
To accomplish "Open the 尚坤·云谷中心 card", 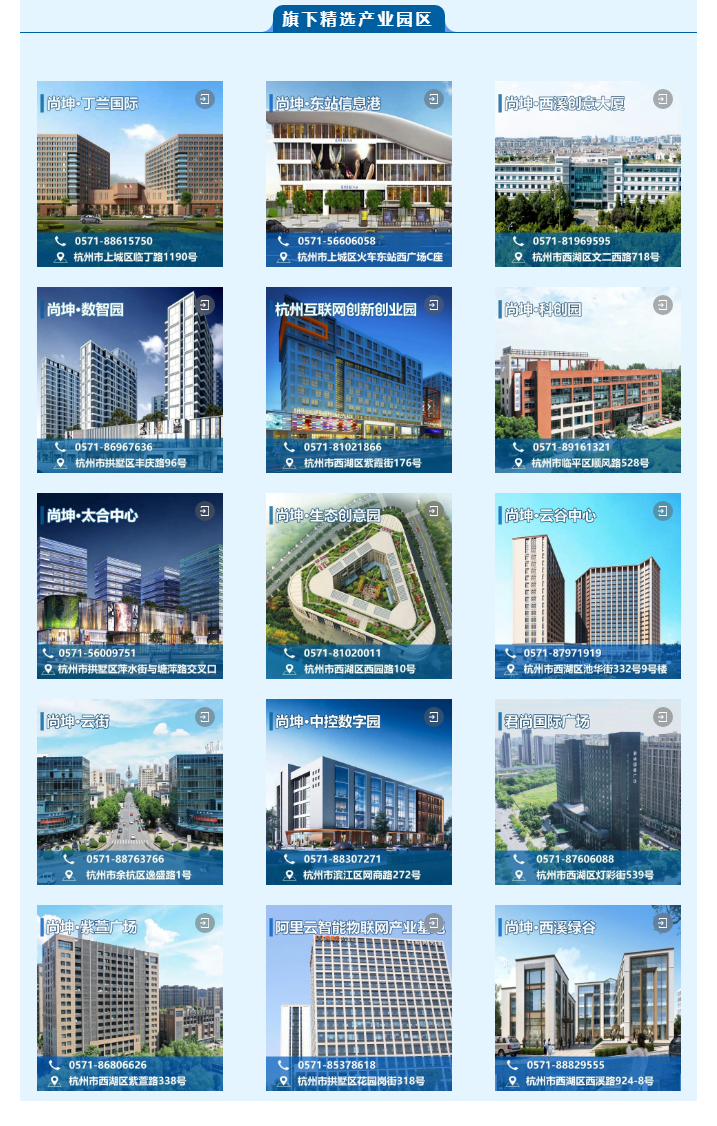I will 587,586.
